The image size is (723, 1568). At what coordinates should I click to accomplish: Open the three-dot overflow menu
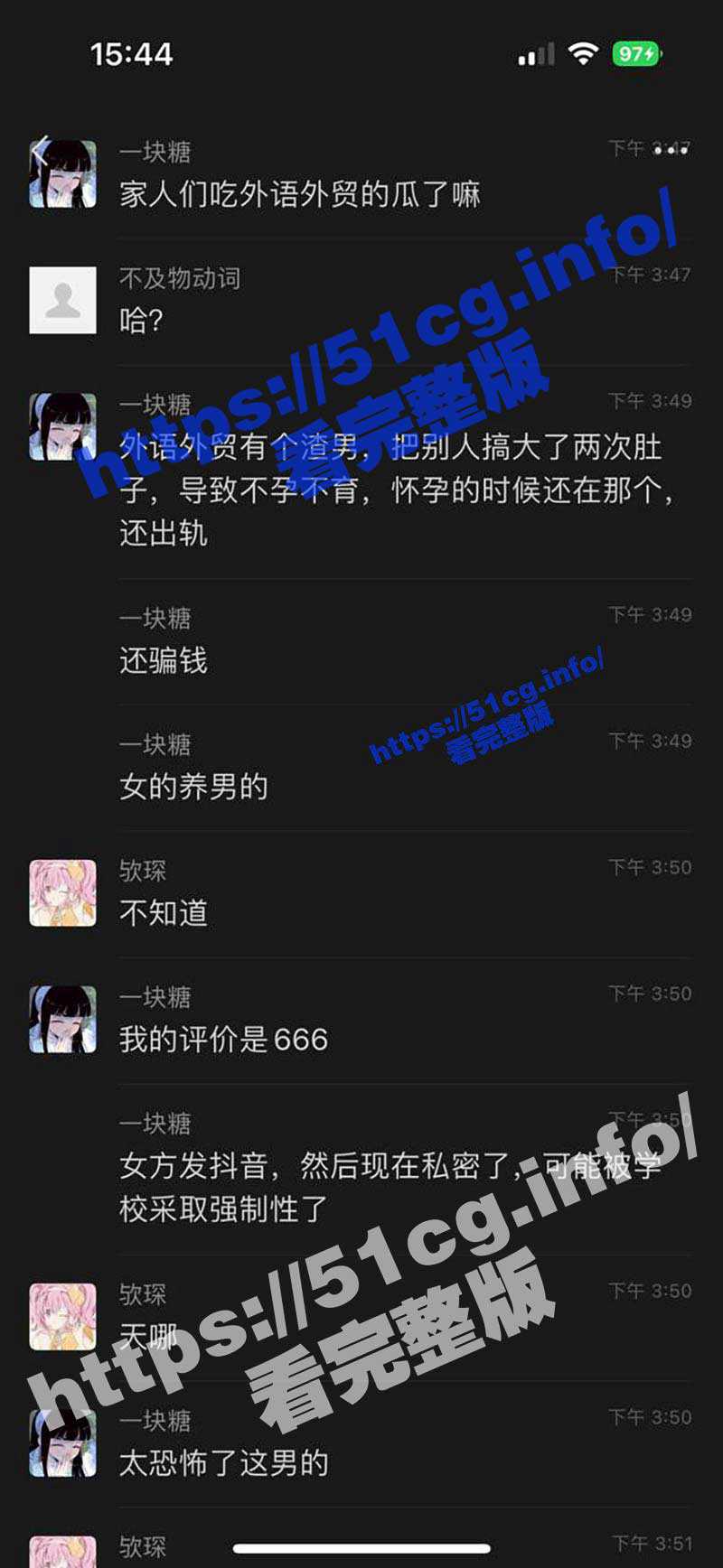pyautogui.click(x=671, y=150)
